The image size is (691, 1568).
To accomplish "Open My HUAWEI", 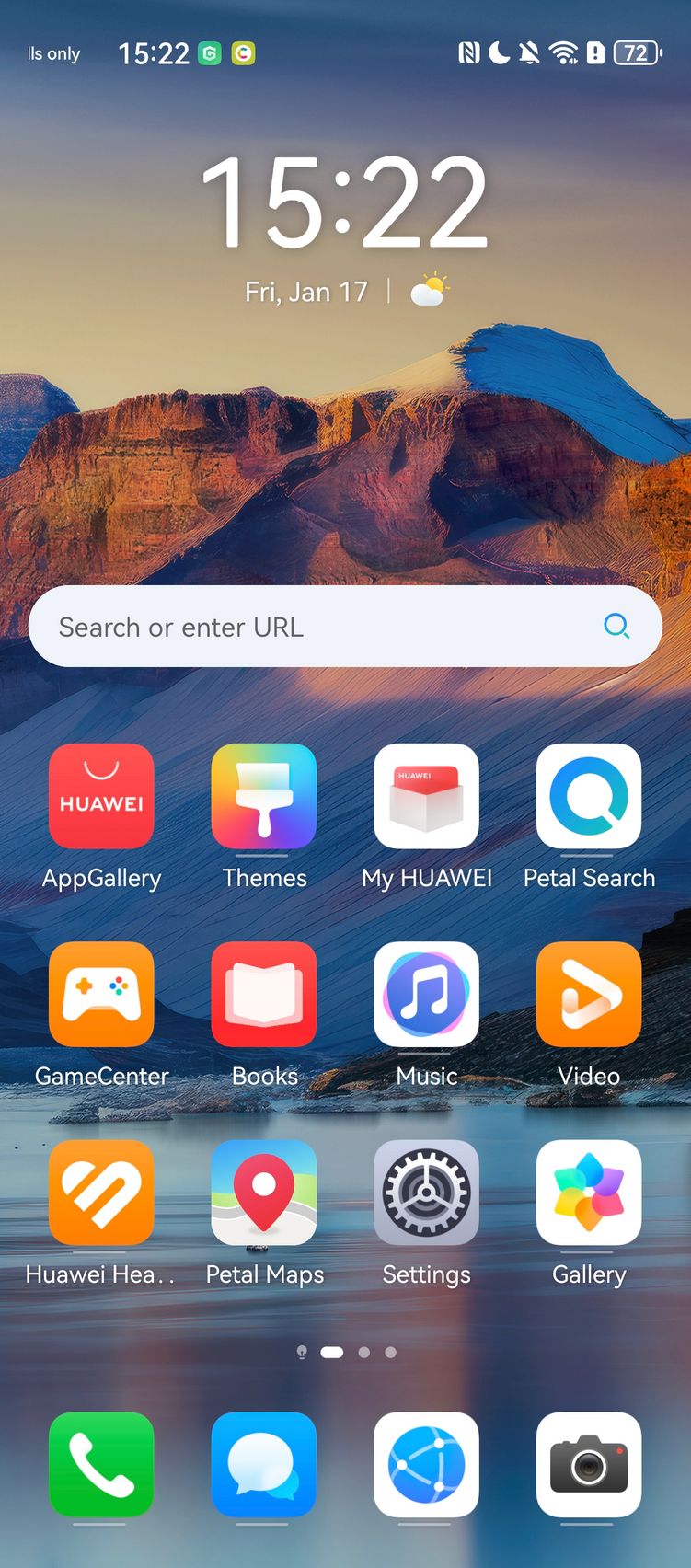I will click(x=426, y=796).
